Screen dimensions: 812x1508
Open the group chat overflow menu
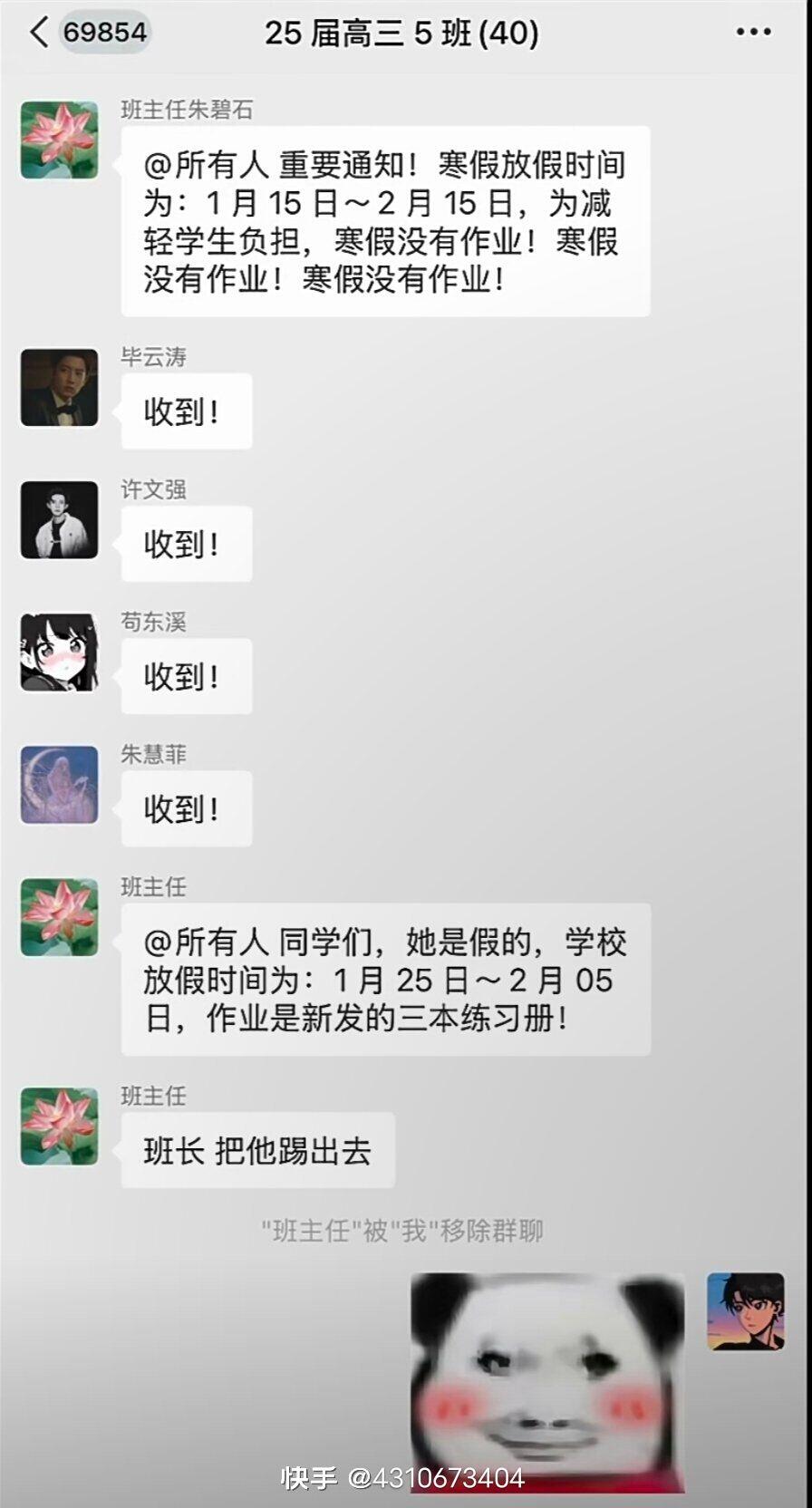click(753, 33)
